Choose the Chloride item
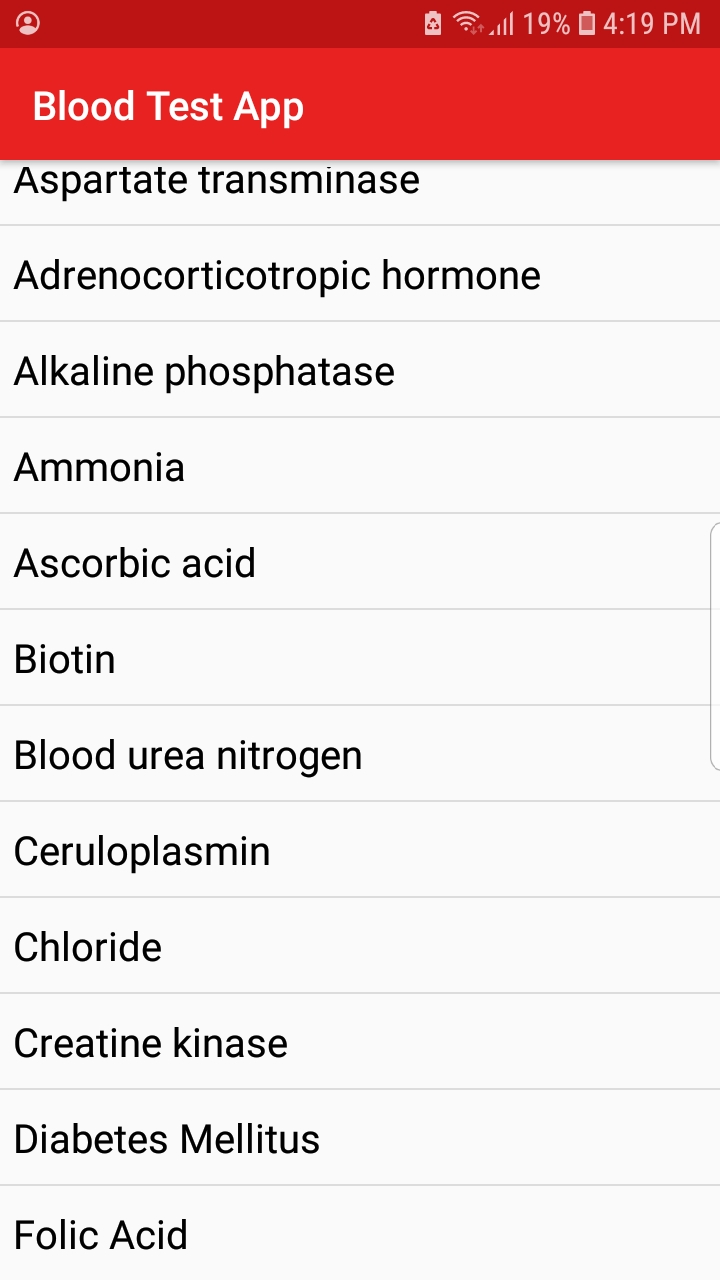This screenshot has width=720, height=1280. tap(360, 946)
